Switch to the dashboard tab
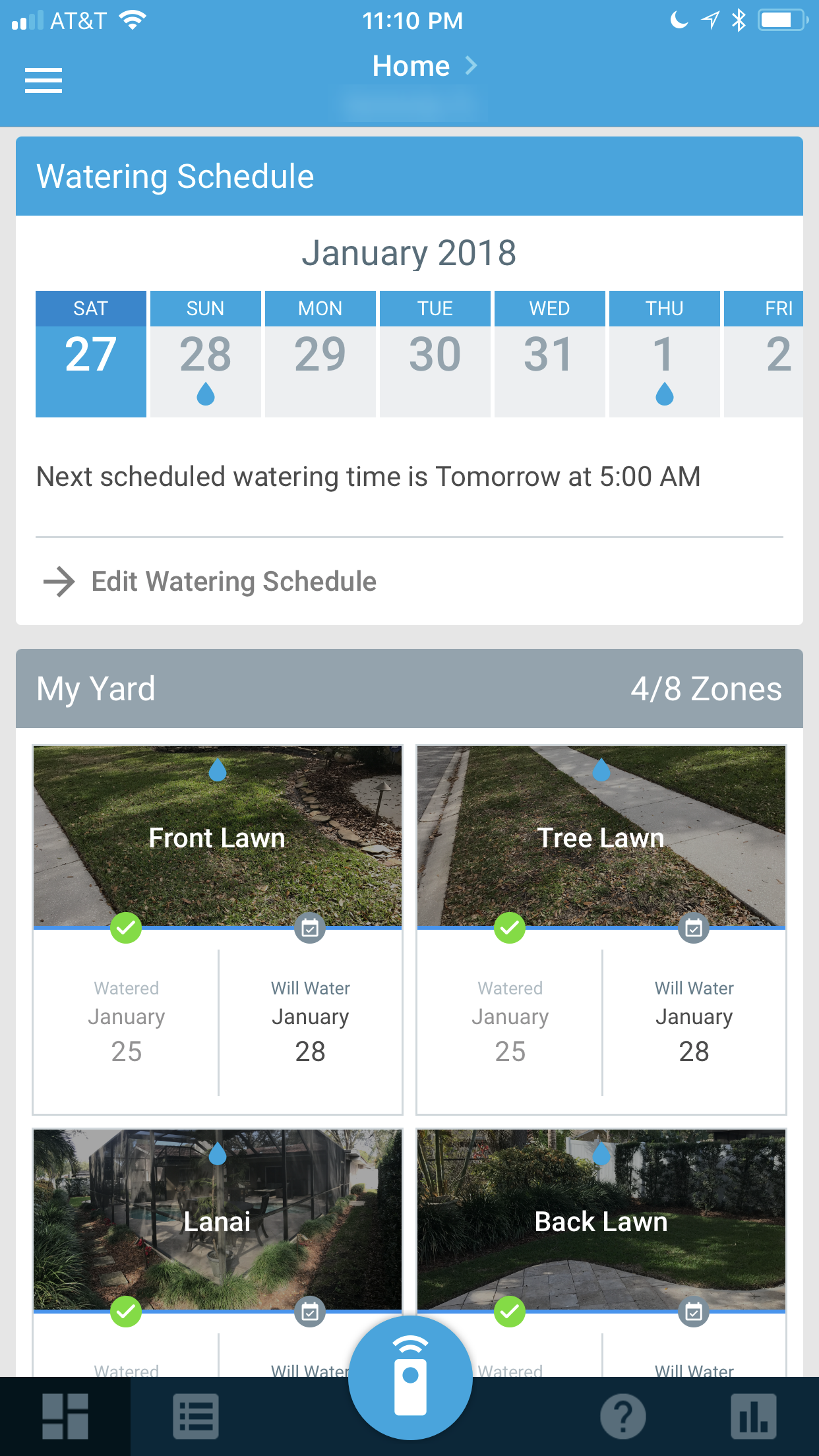The width and height of the screenshot is (819, 1456). [x=65, y=1416]
